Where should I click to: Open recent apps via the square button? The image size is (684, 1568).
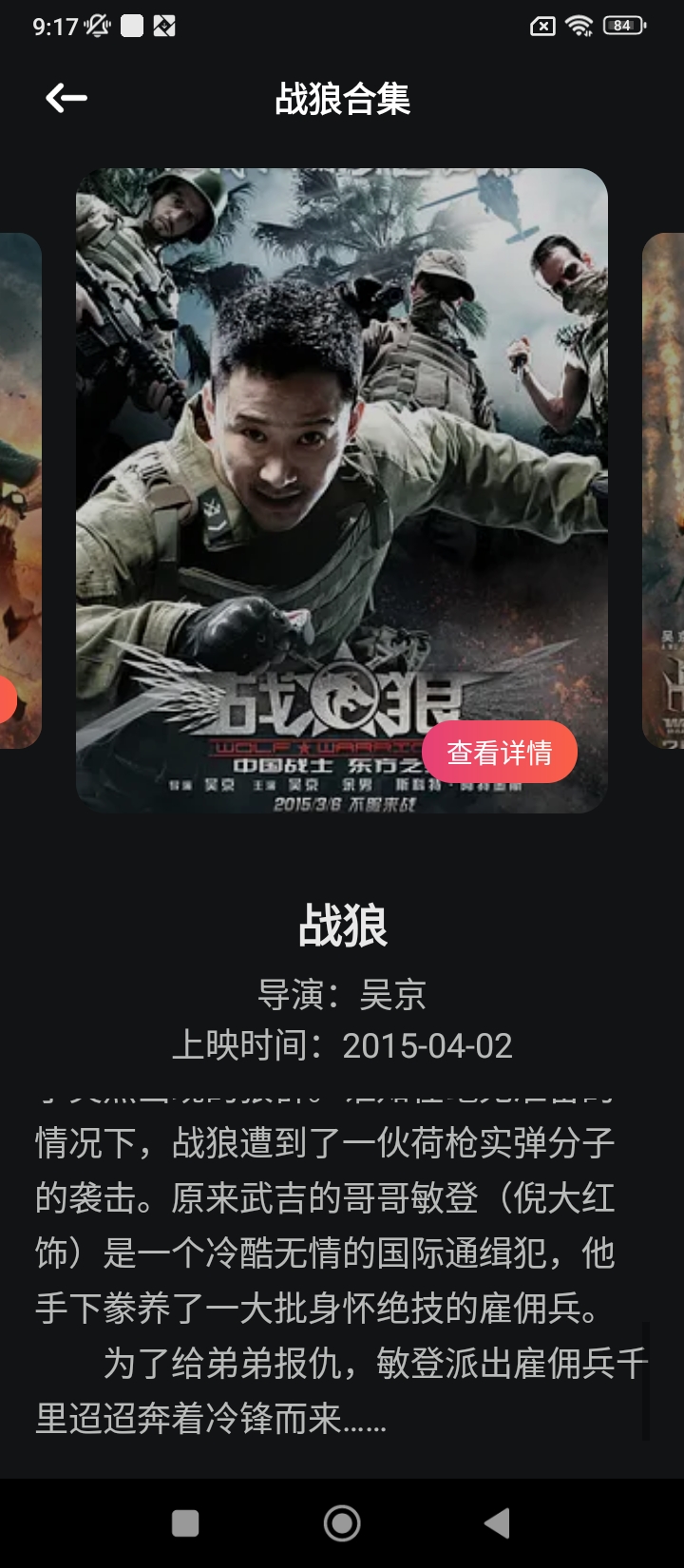(185, 1523)
